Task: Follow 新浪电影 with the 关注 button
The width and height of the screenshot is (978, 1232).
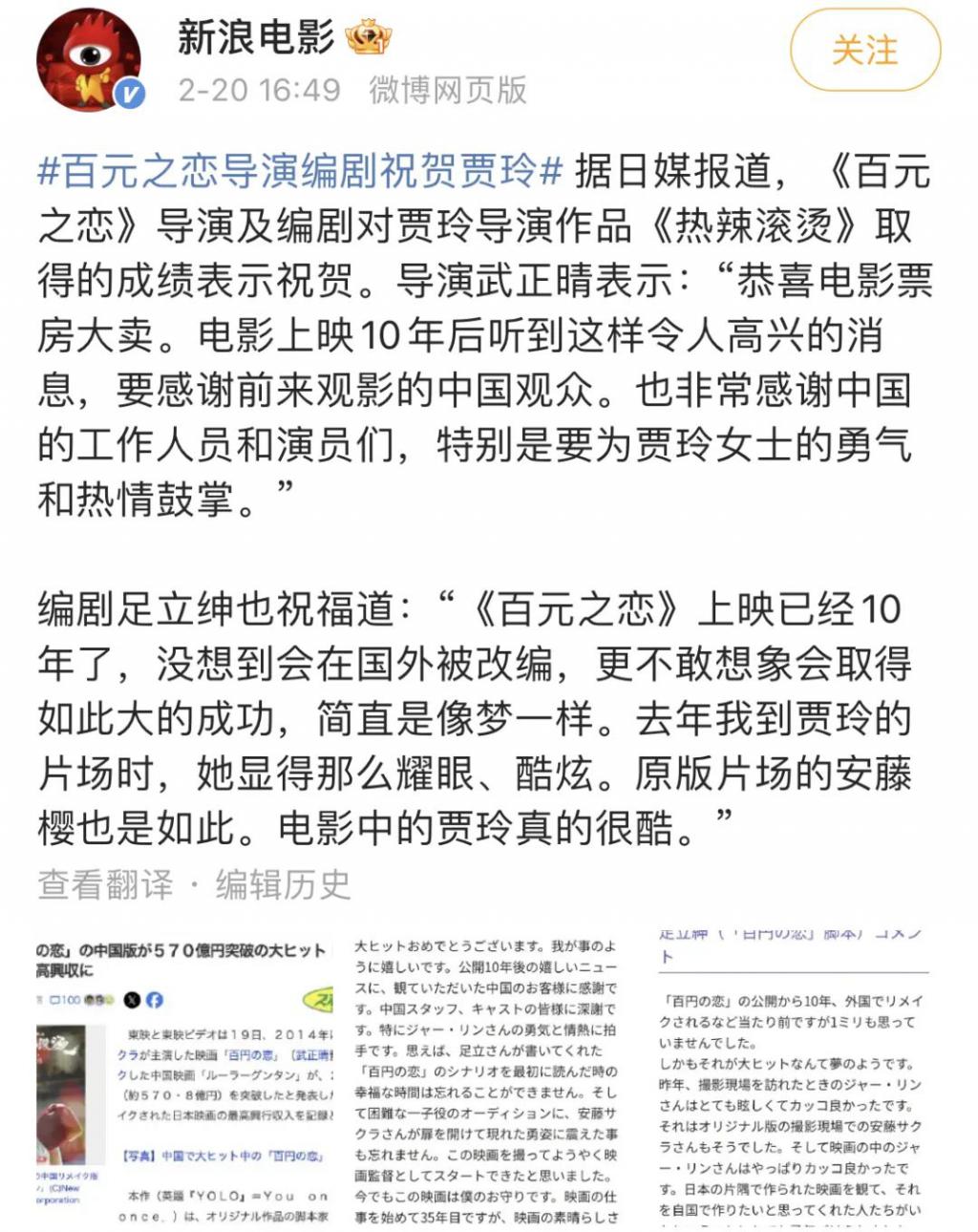Action: pos(864,52)
